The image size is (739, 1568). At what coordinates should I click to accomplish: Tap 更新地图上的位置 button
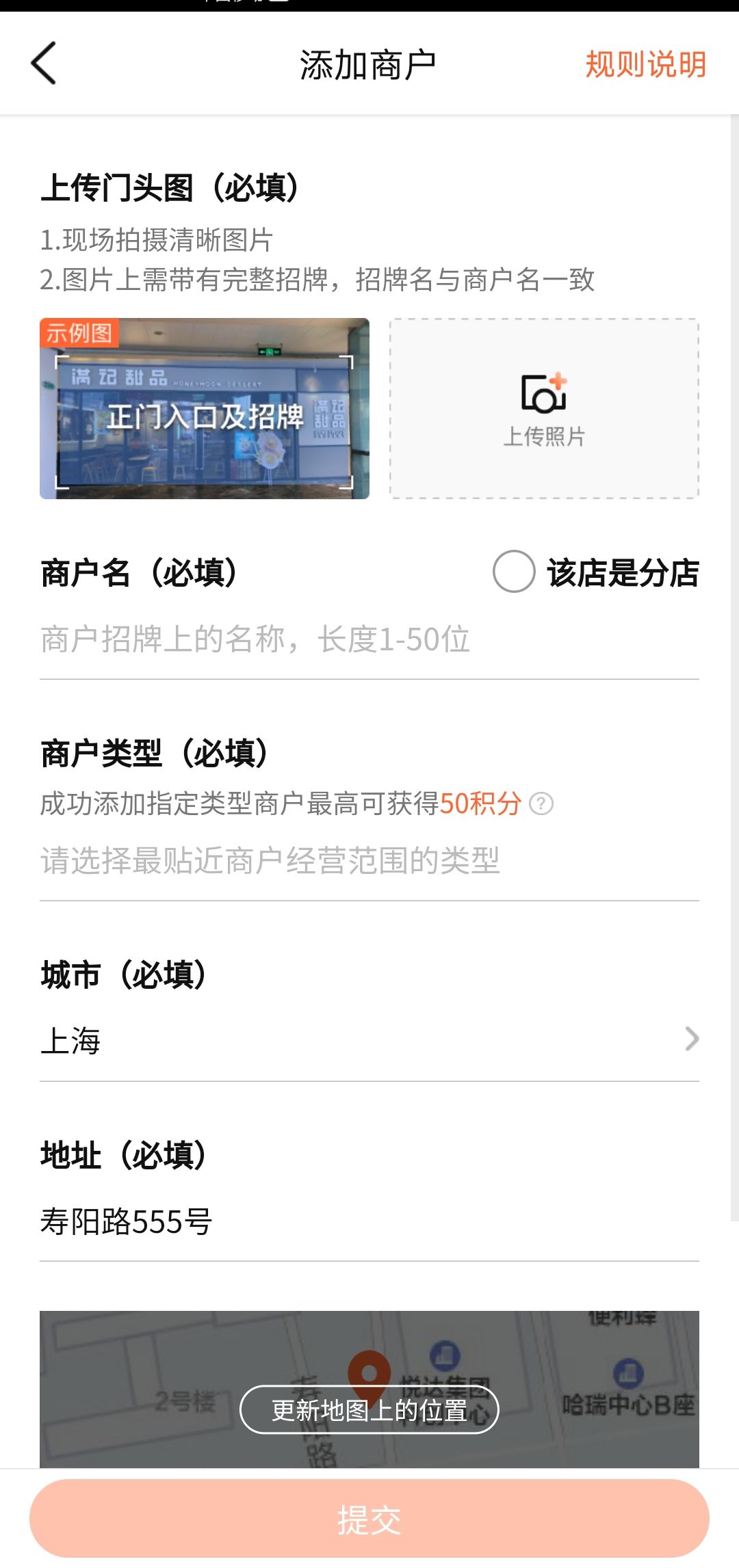(x=369, y=1409)
